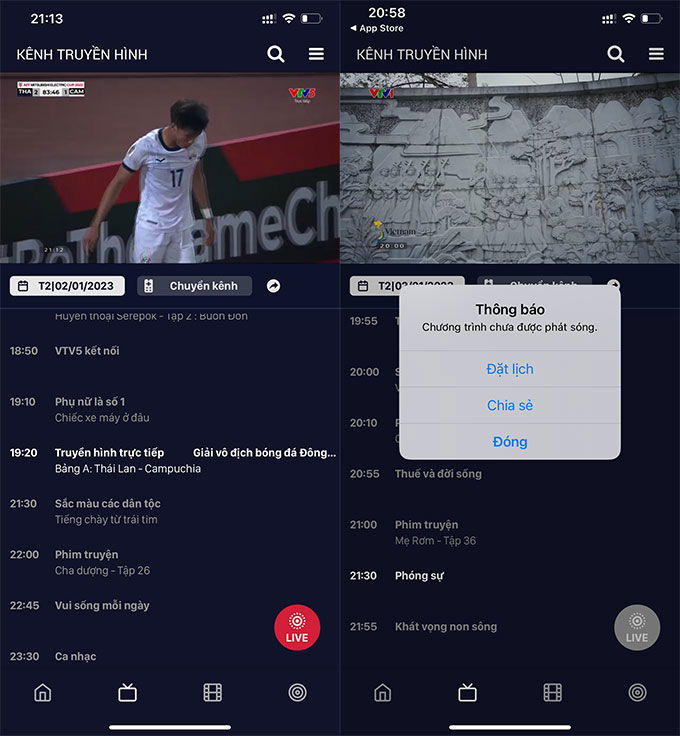The width and height of the screenshot is (680, 736).
Task: Tap the Chuyển kênh button under football video
Action: coord(195,286)
